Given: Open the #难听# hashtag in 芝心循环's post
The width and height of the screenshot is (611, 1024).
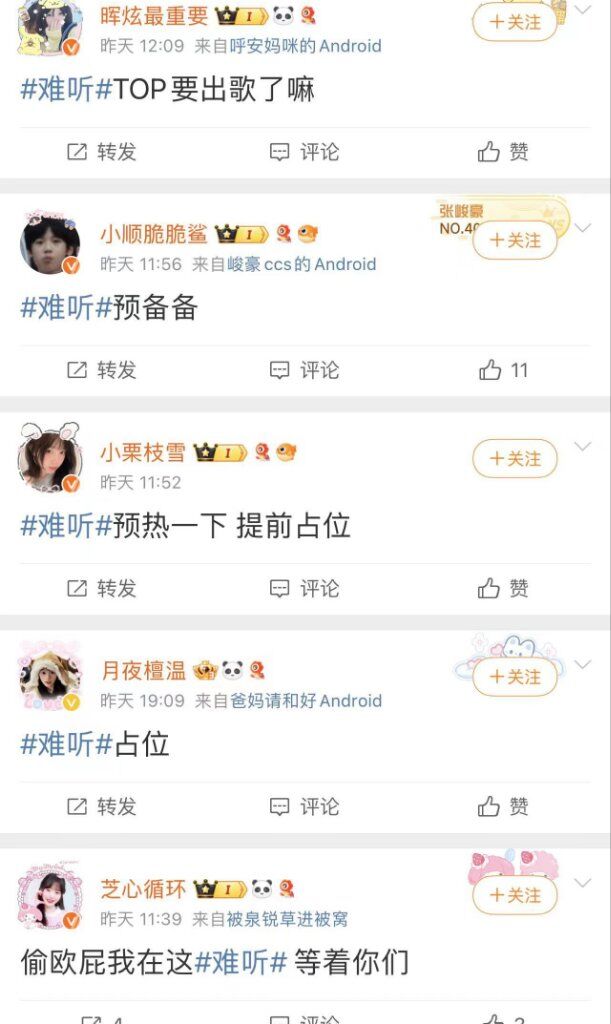Looking at the screenshot, I should coord(241,962).
